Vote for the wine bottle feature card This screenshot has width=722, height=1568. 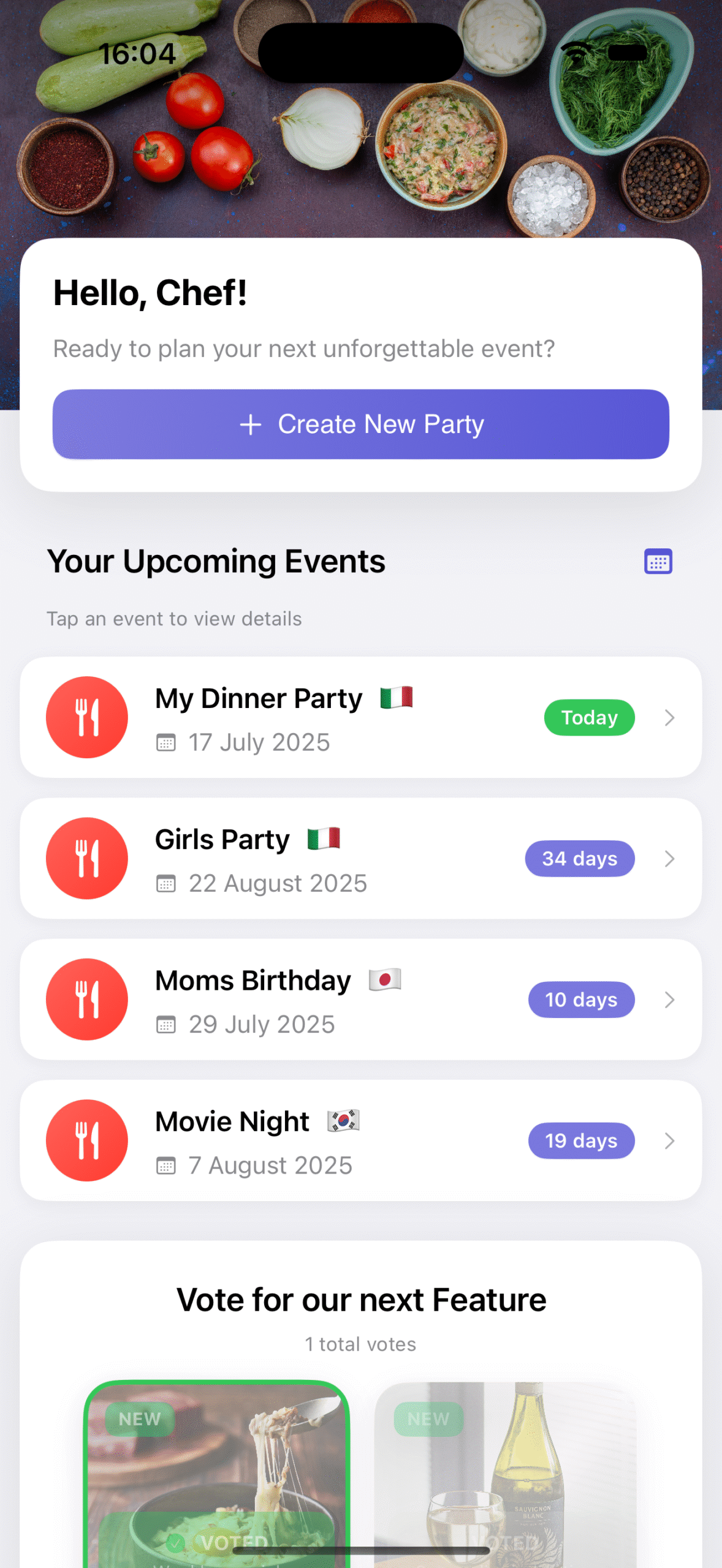click(506, 1474)
